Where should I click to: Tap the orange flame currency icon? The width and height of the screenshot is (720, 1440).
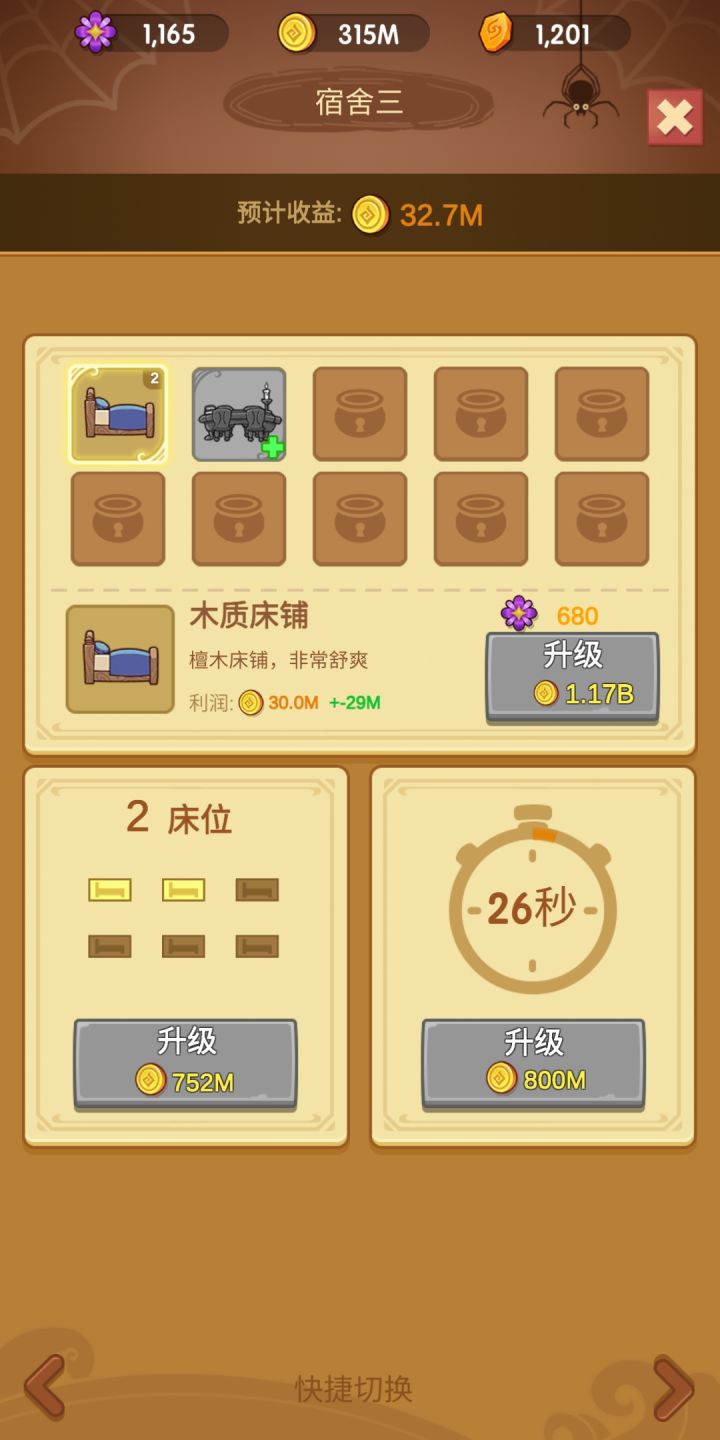(497, 33)
